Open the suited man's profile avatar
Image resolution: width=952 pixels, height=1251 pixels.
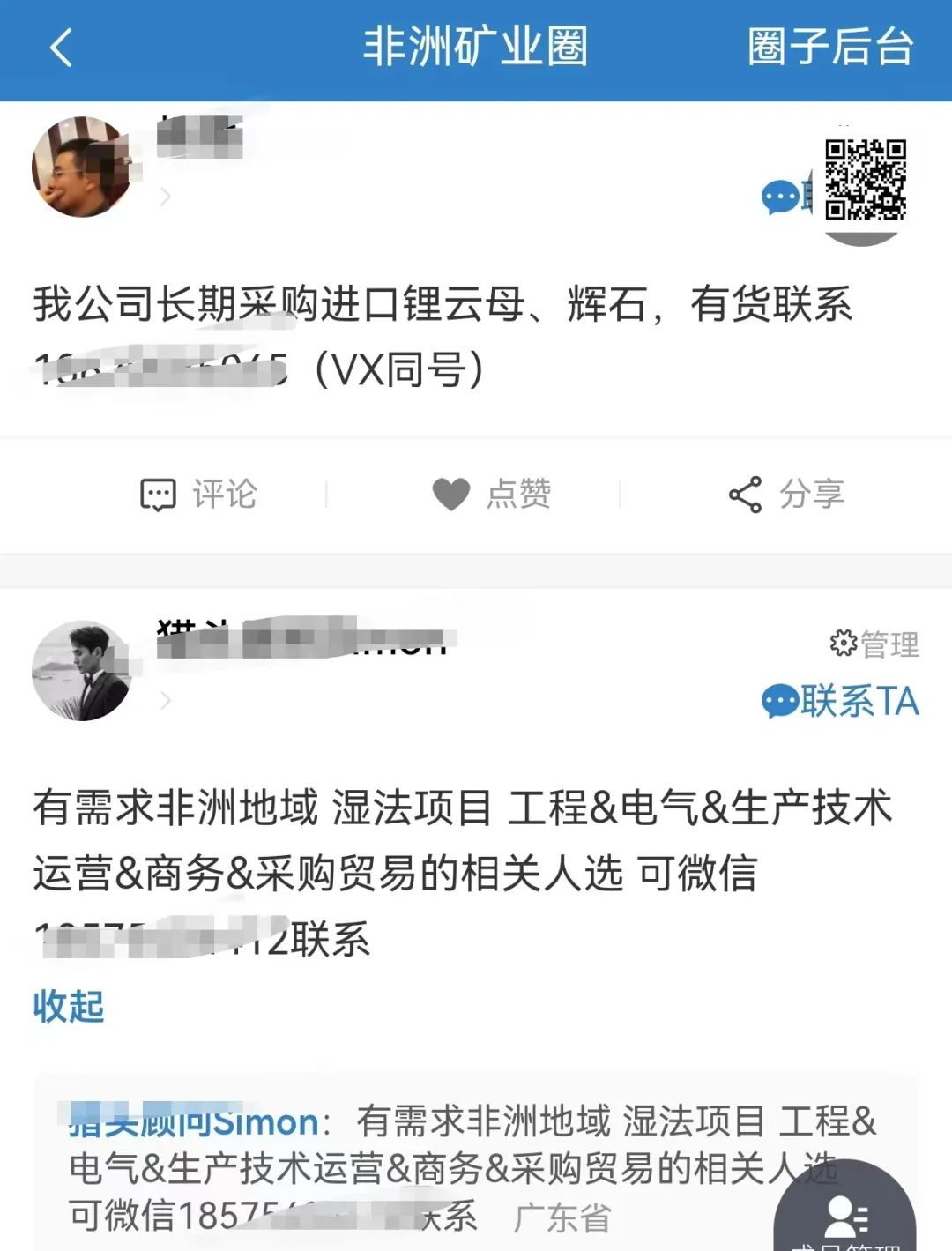pyautogui.click(x=81, y=671)
